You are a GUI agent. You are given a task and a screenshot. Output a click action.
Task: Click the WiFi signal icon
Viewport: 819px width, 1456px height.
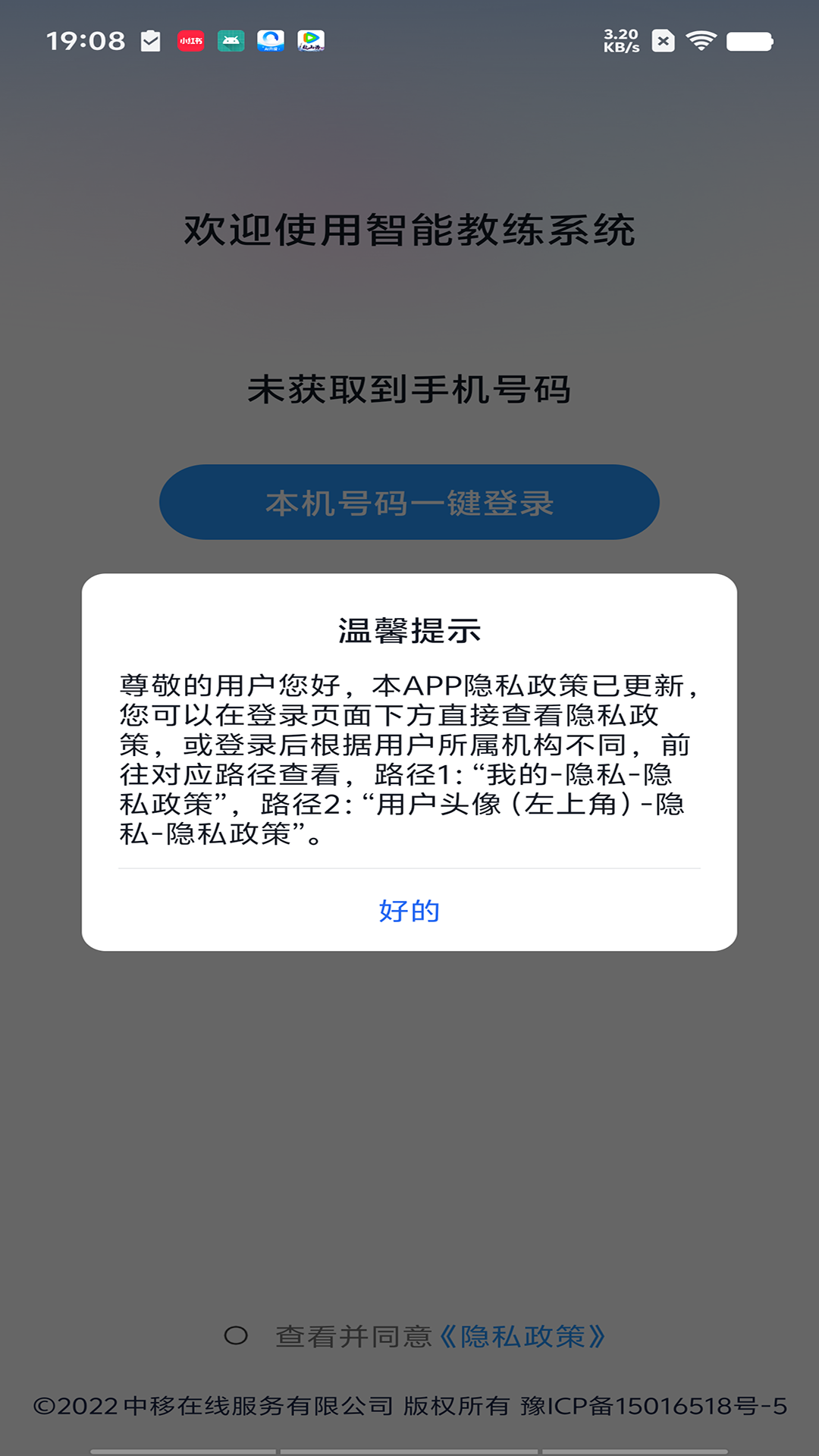click(701, 39)
